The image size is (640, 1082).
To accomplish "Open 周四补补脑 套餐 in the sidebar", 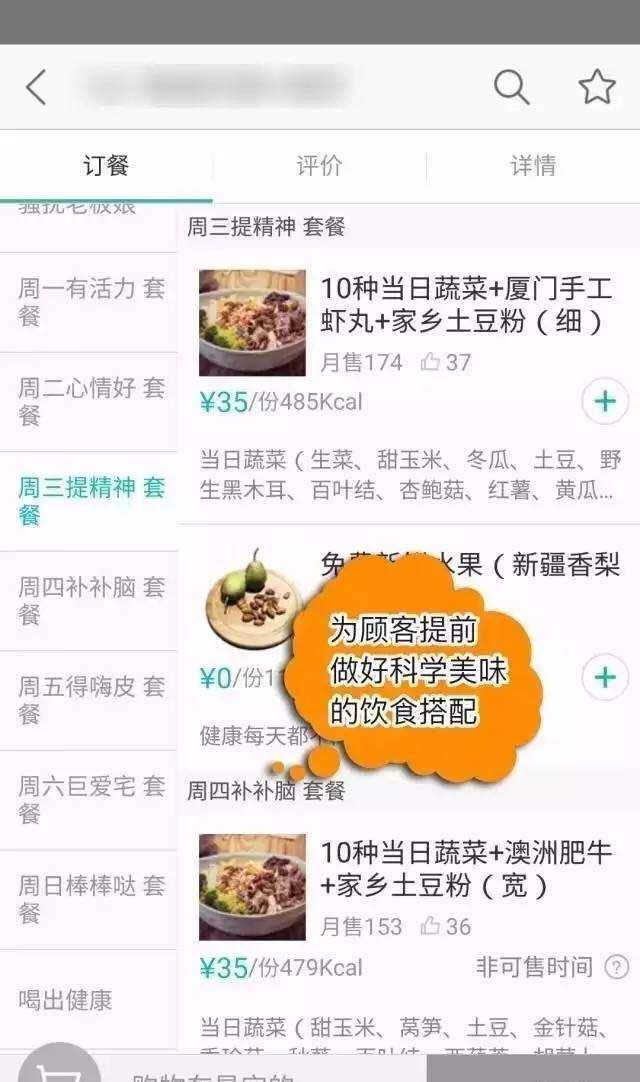I will [x=90, y=600].
